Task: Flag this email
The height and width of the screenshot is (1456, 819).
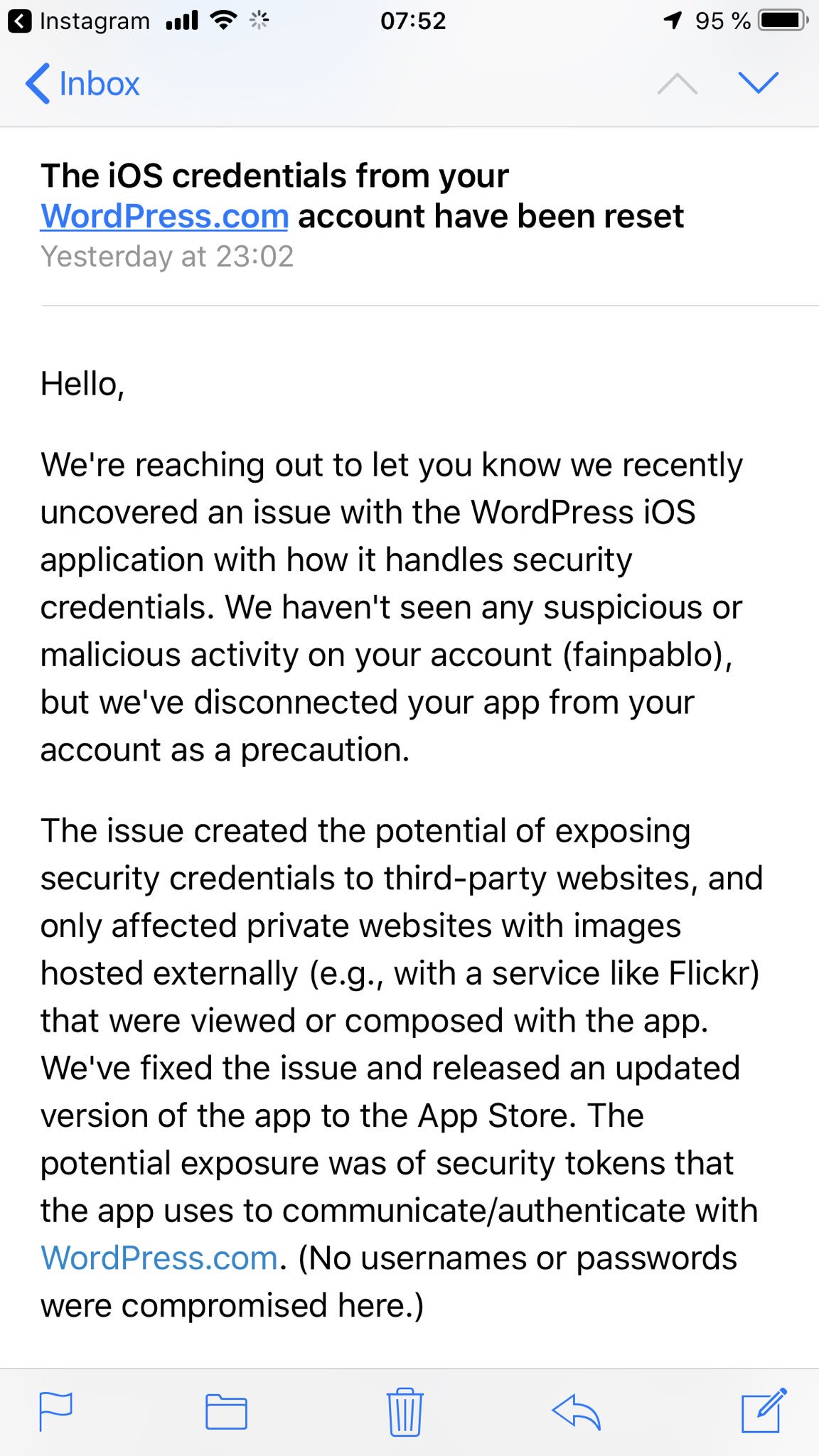Action: point(55,1411)
